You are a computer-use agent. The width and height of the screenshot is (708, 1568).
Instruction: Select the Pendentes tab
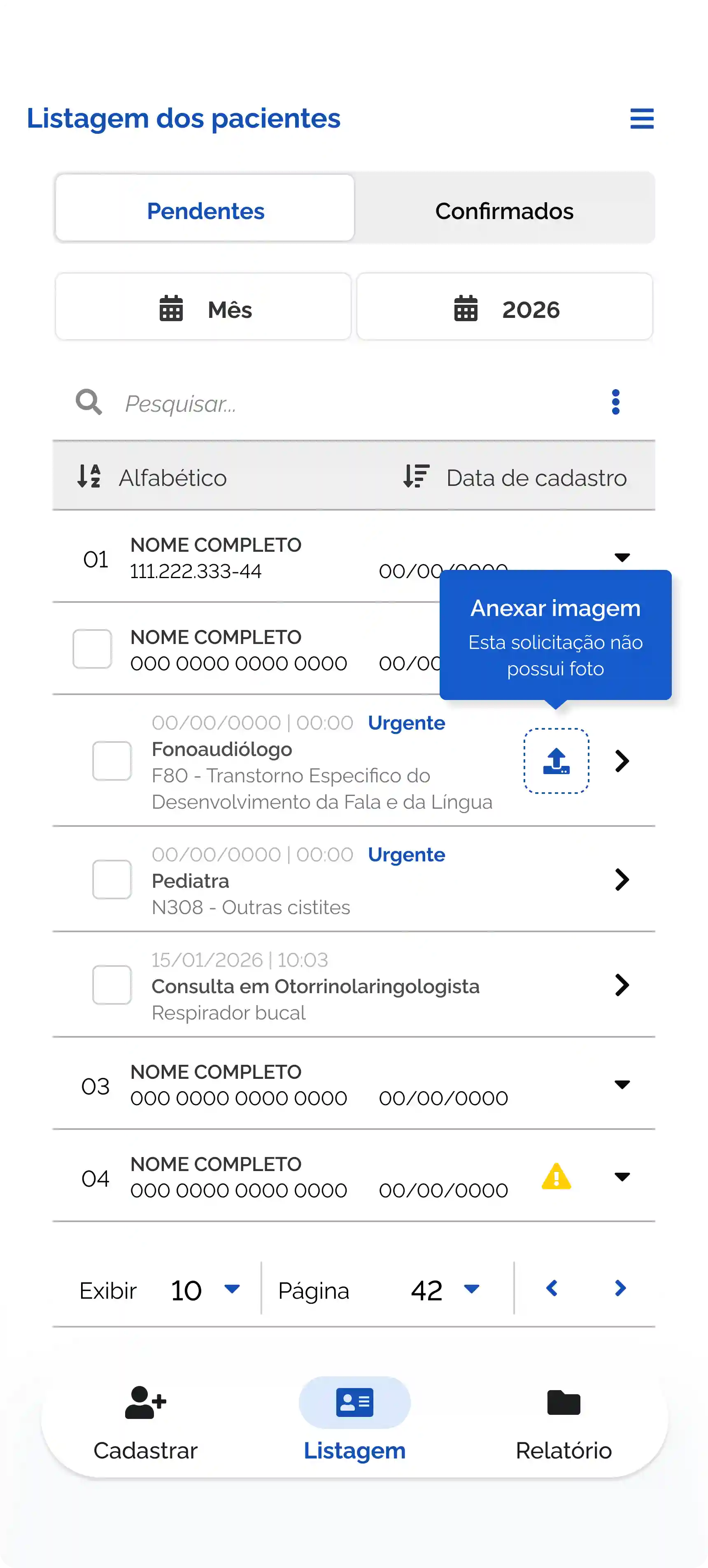click(x=205, y=210)
